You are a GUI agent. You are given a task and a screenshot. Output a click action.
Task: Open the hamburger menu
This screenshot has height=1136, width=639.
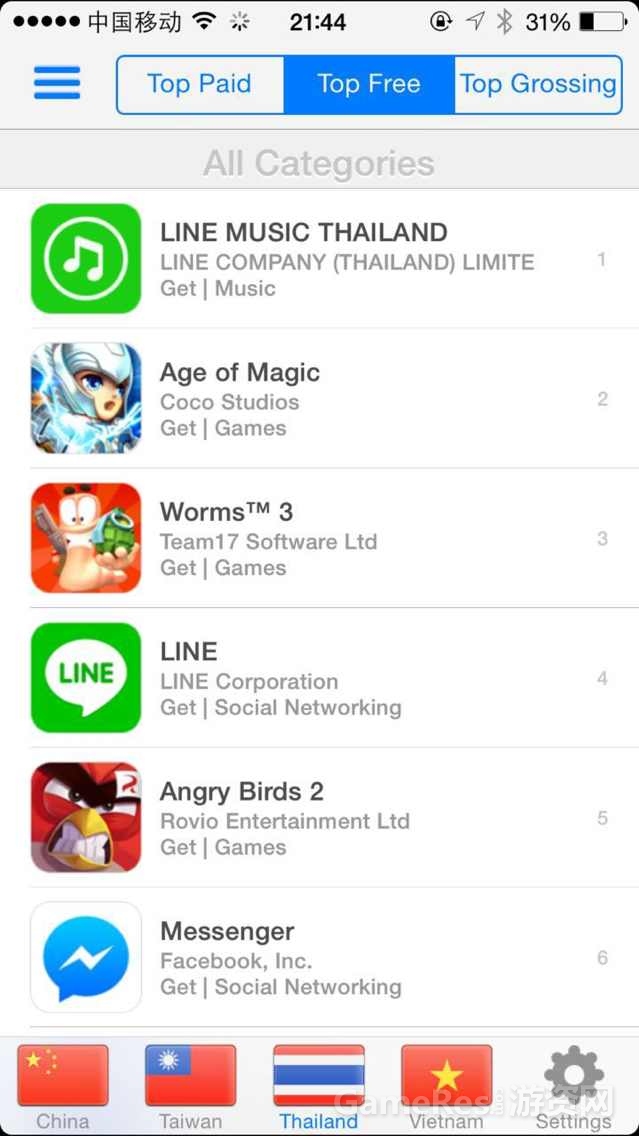tap(57, 83)
